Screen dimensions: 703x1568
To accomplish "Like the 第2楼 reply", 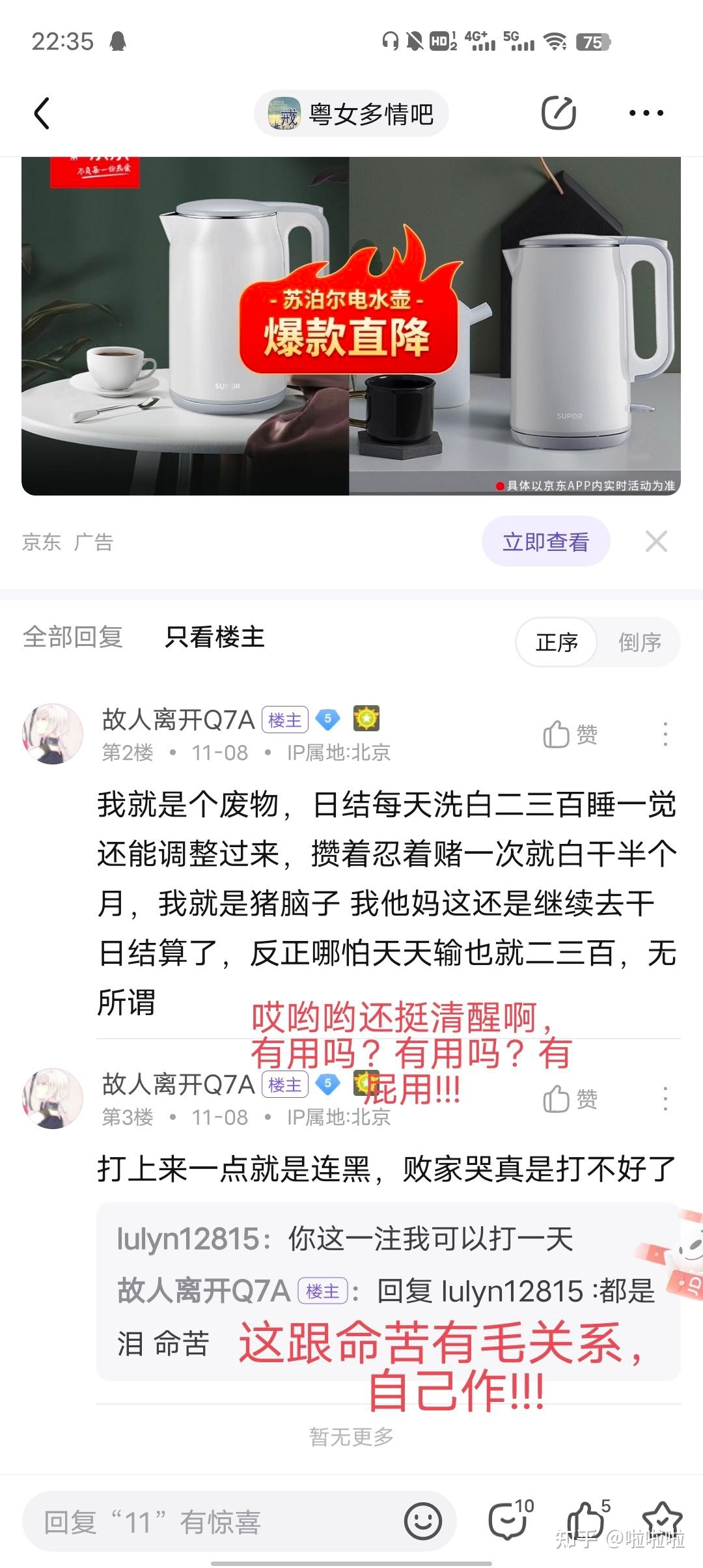I will point(570,735).
